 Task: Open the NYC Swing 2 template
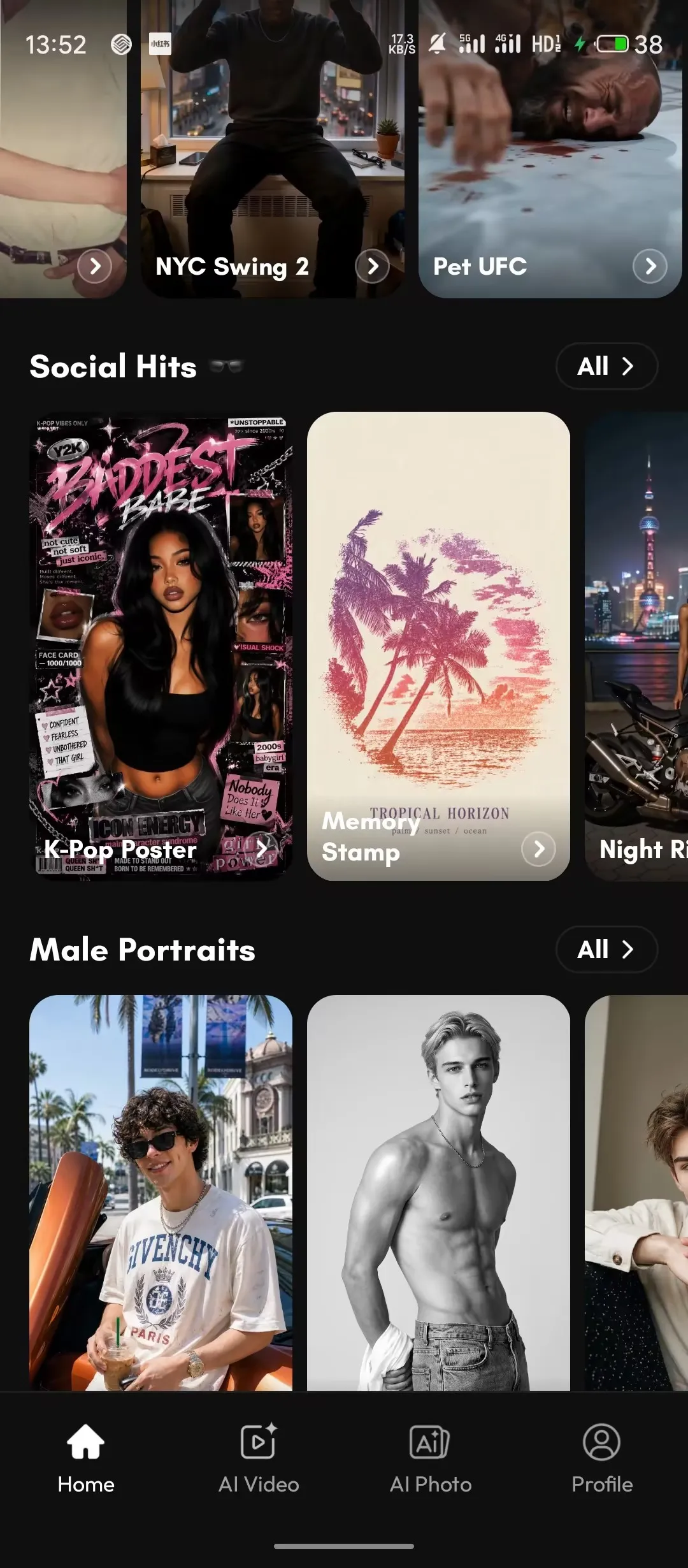[x=273, y=149]
